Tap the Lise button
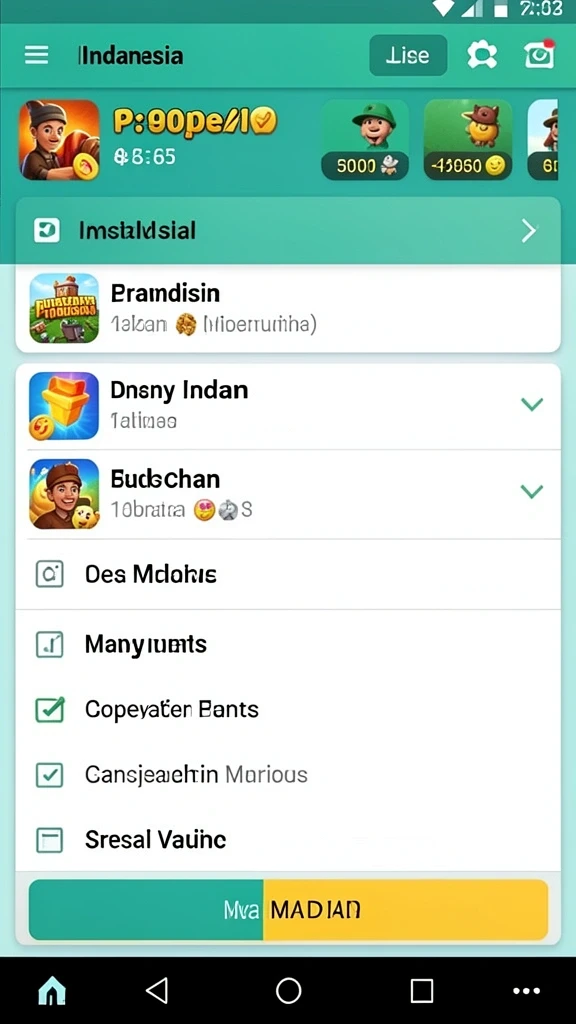The height and width of the screenshot is (1024, 576). tap(408, 56)
